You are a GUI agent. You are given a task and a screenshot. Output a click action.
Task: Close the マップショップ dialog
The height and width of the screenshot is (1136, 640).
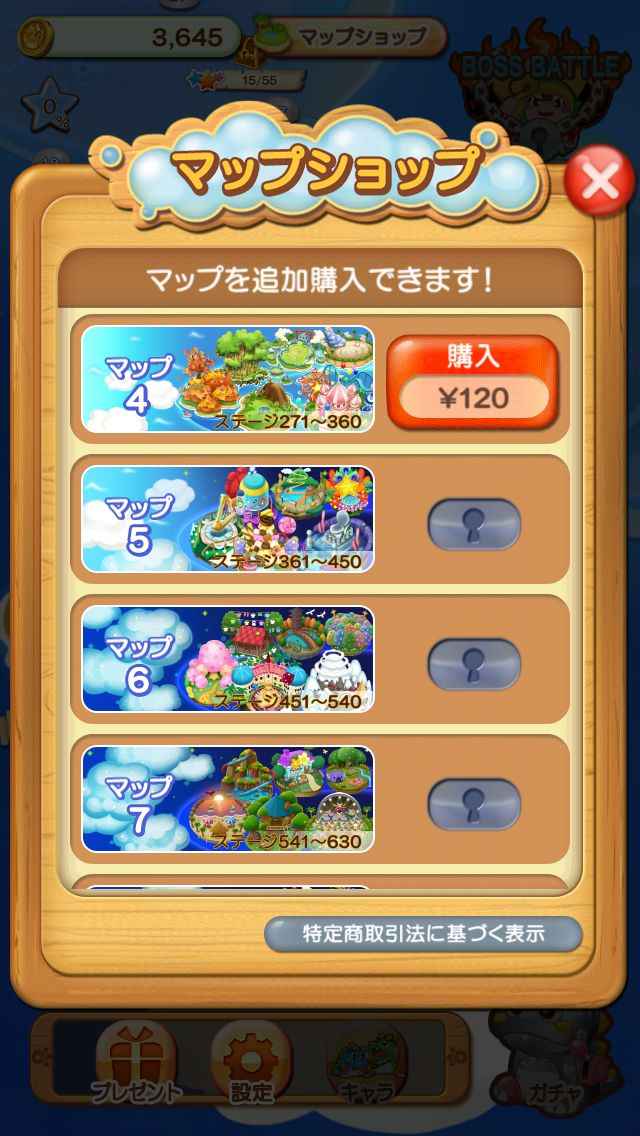(x=599, y=183)
